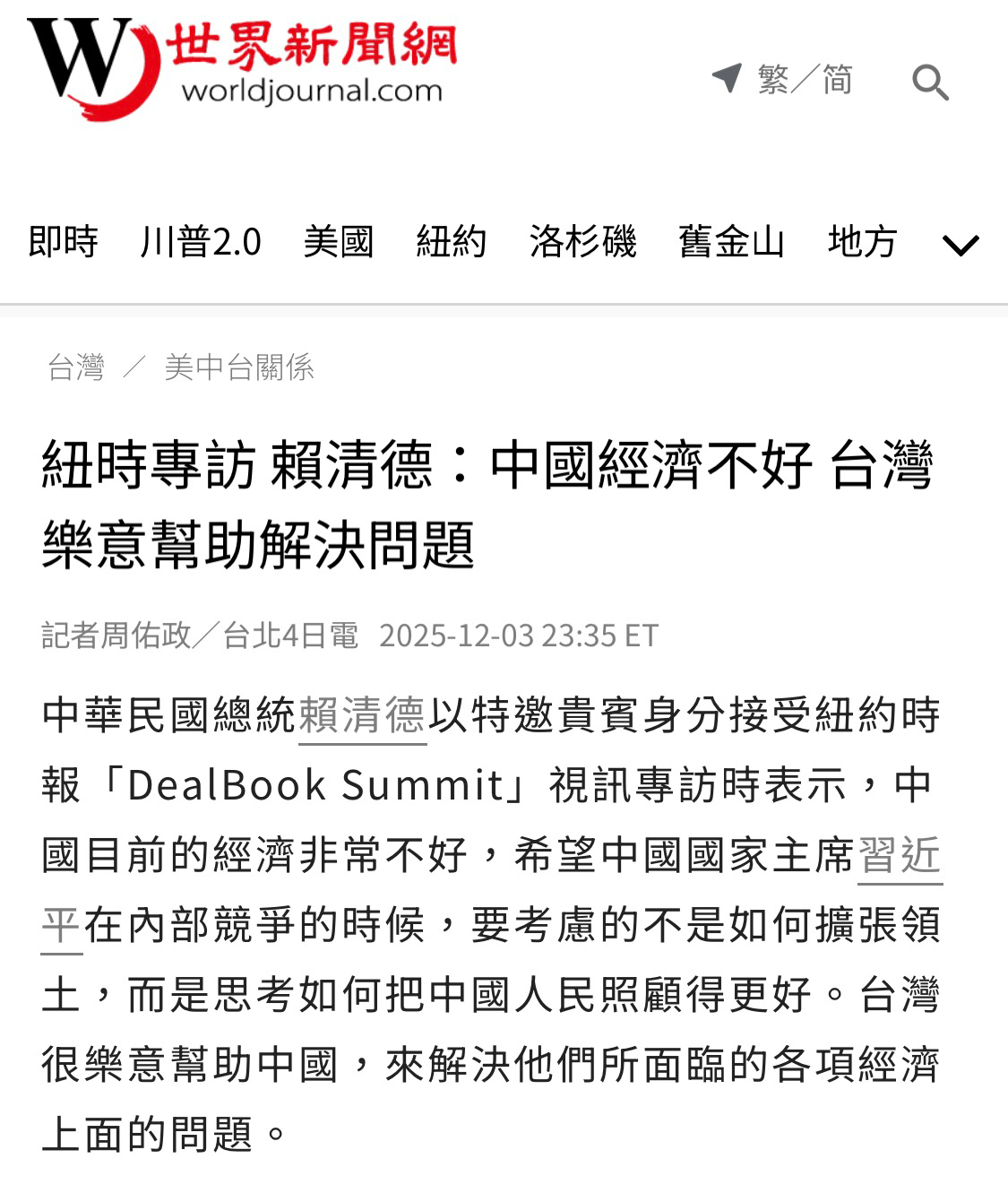This screenshot has width=1008, height=1193.
Task: Select the 美國 tab
Action: pos(338,242)
